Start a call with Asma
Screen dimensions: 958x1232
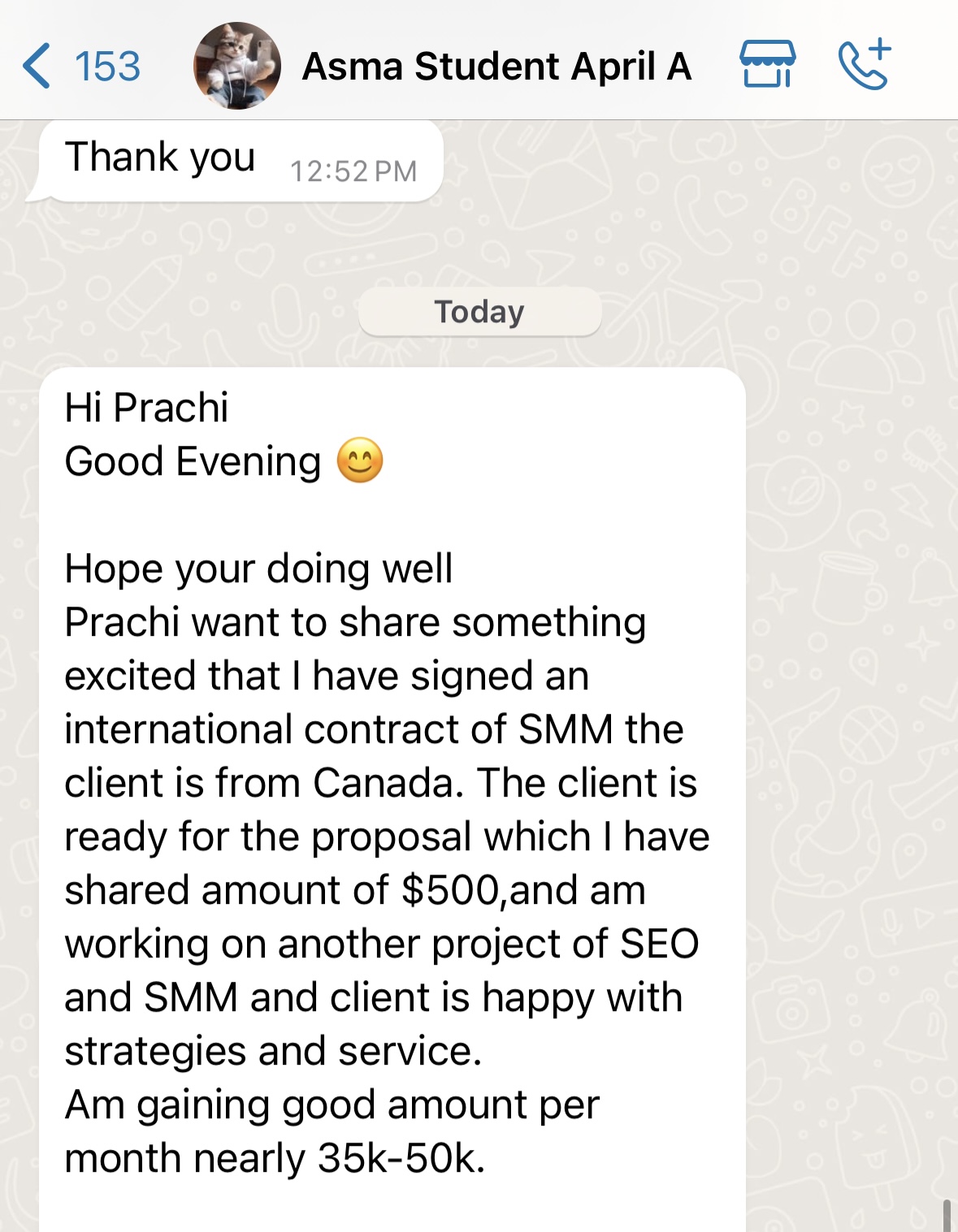coord(864,64)
